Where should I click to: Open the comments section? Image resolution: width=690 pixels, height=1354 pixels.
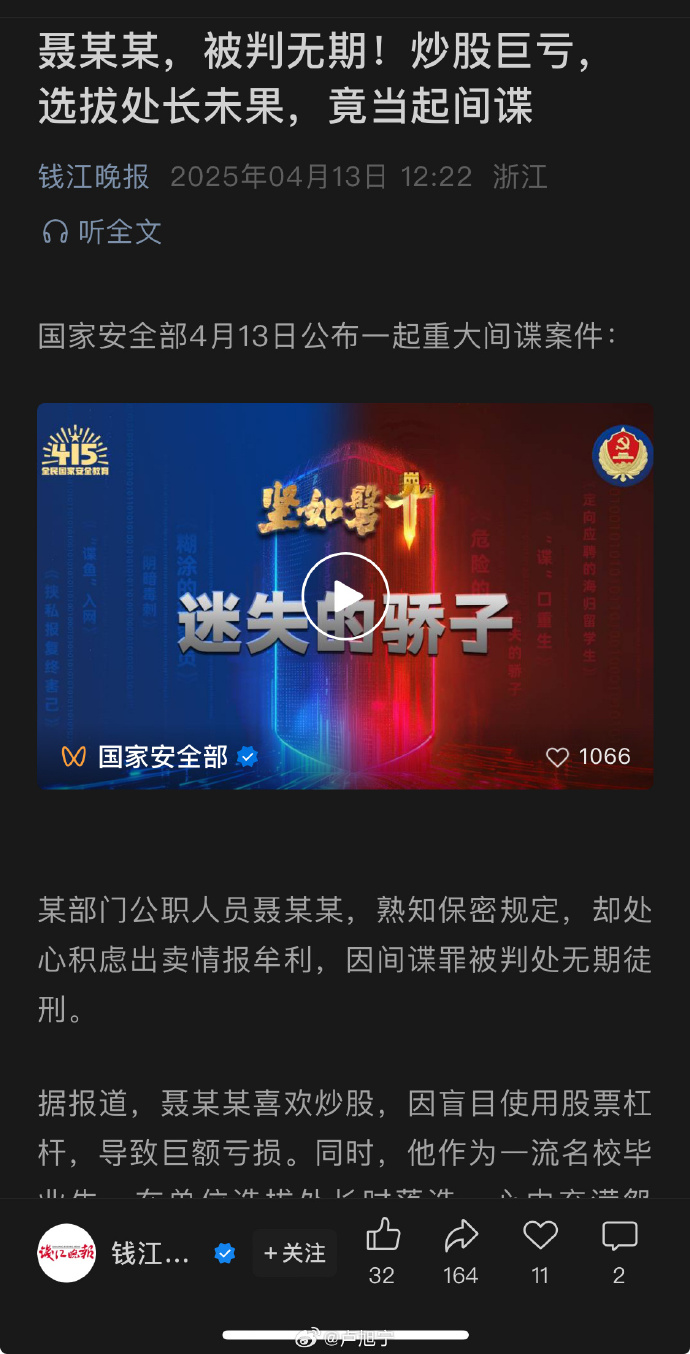click(619, 1237)
